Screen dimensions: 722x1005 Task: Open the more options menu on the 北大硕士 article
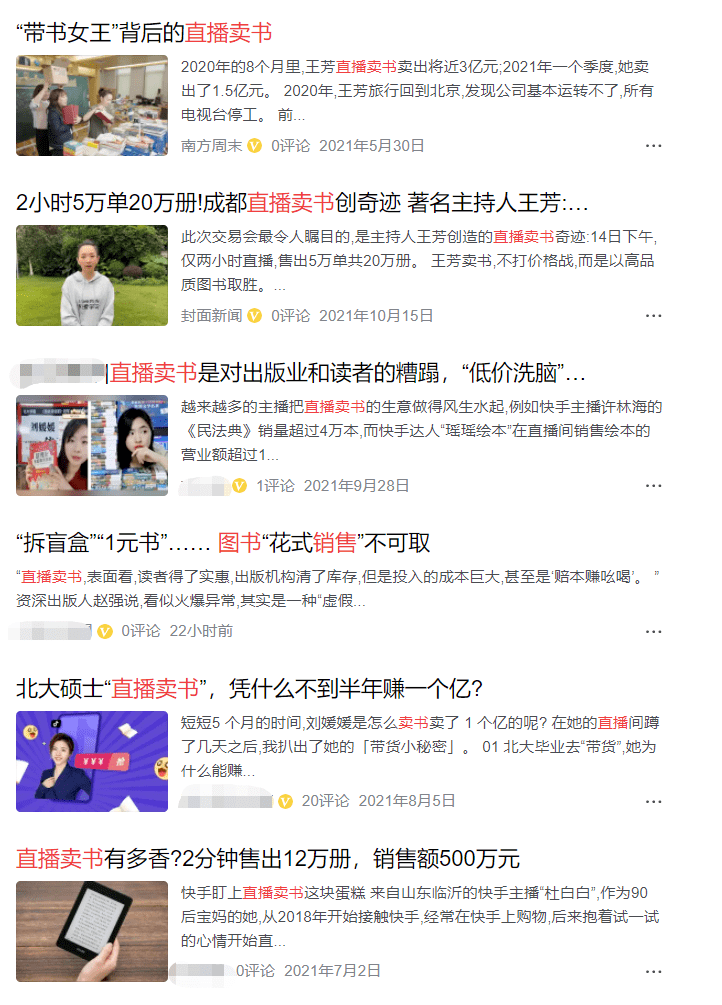pyautogui.click(x=655, y=800)
